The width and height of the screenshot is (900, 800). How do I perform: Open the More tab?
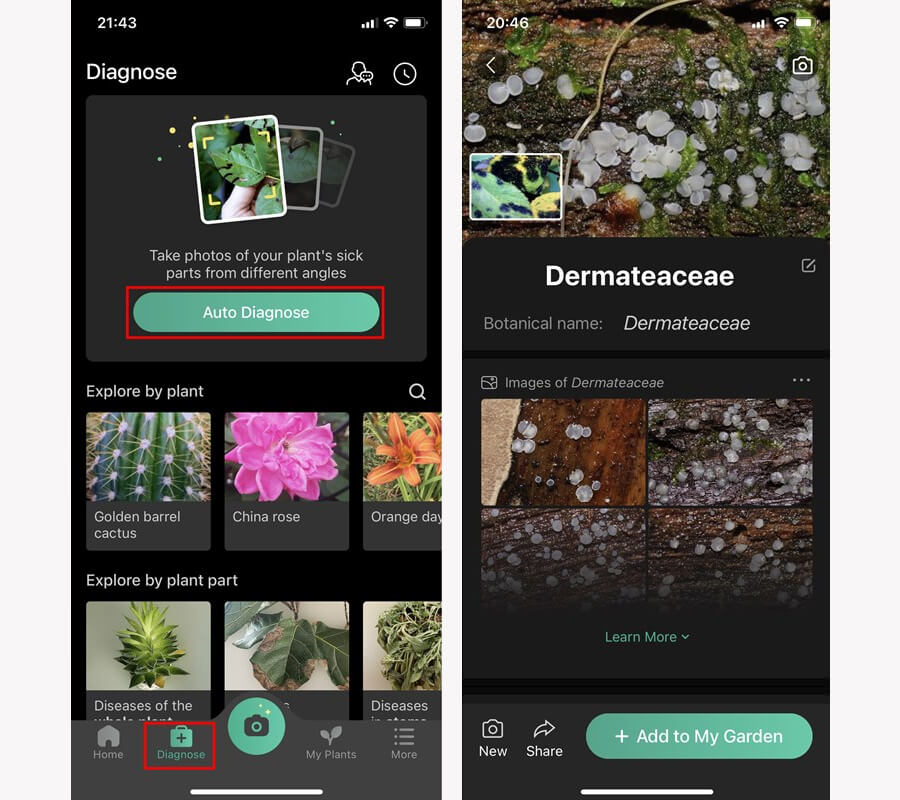coord(404,743)
